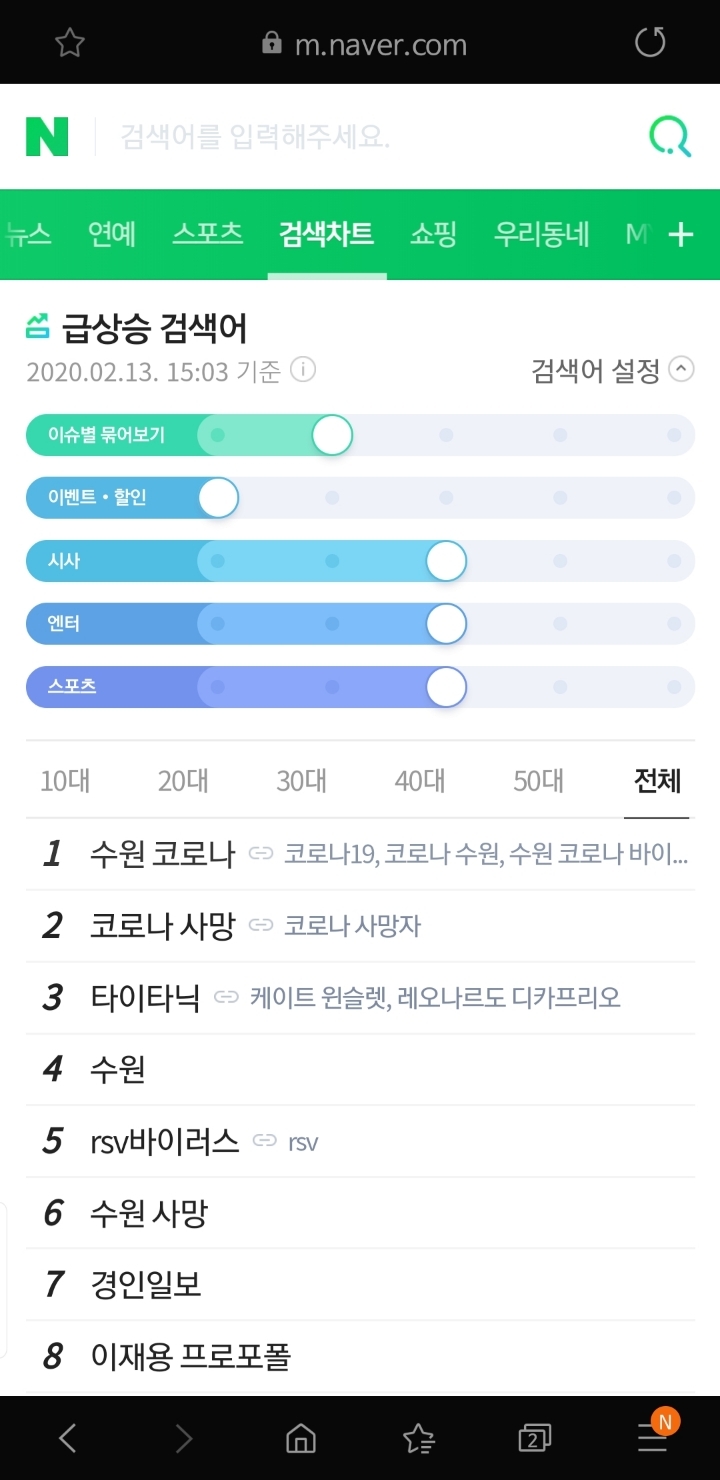The height and width of the screenshot is (1480, 720).
Task: Tap the search magnifier icon
Action: pos(668,136)
